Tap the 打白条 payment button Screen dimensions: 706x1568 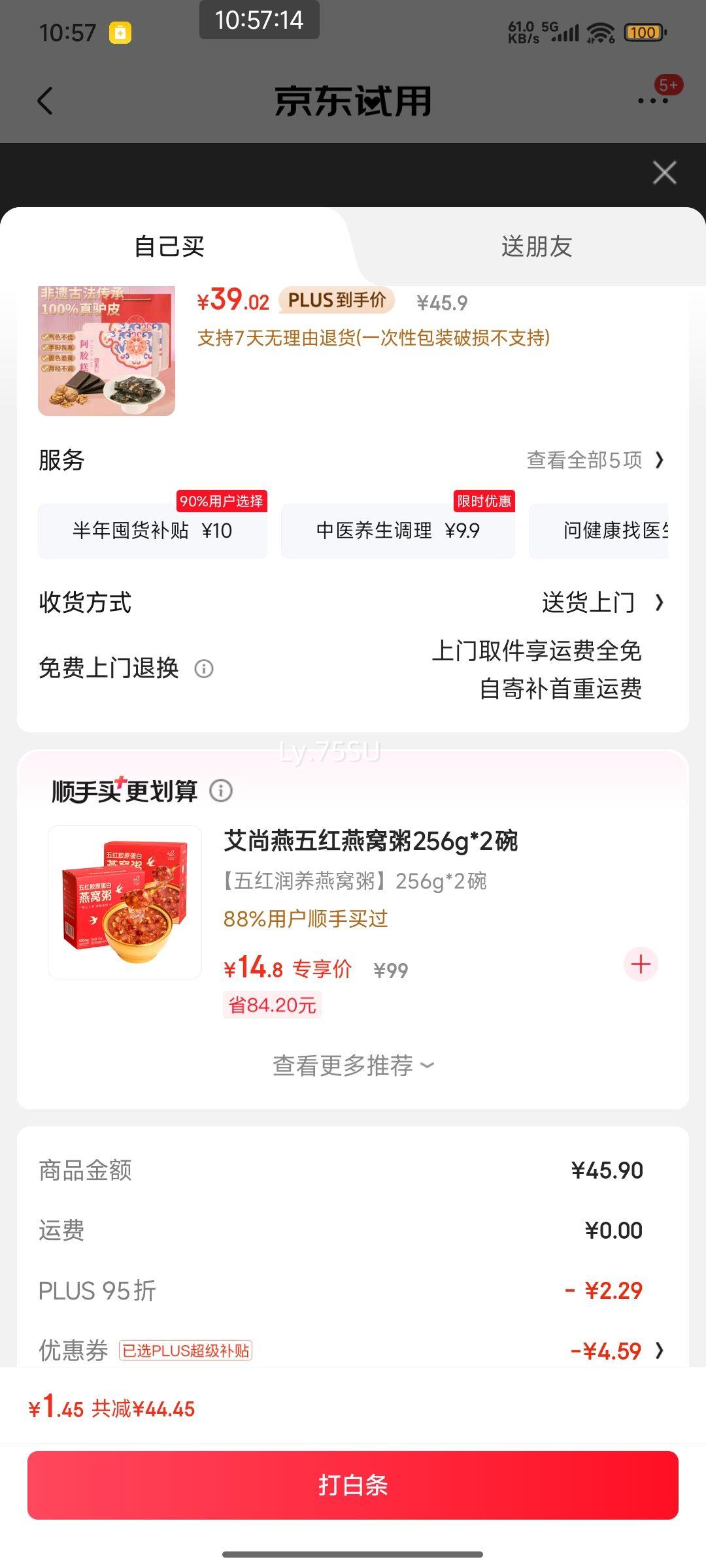(353, 1486)
